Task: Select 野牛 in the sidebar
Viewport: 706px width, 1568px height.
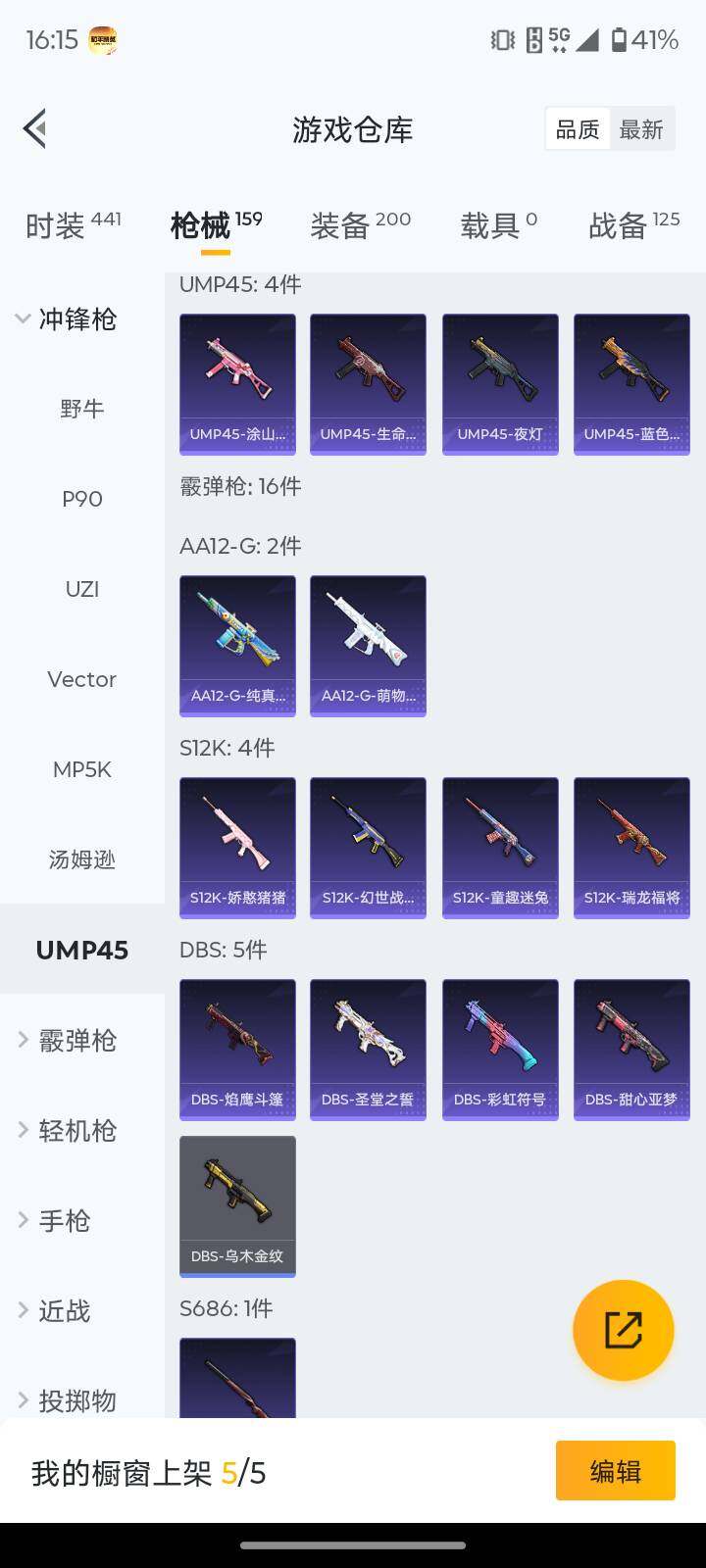Action: (82, 409)
